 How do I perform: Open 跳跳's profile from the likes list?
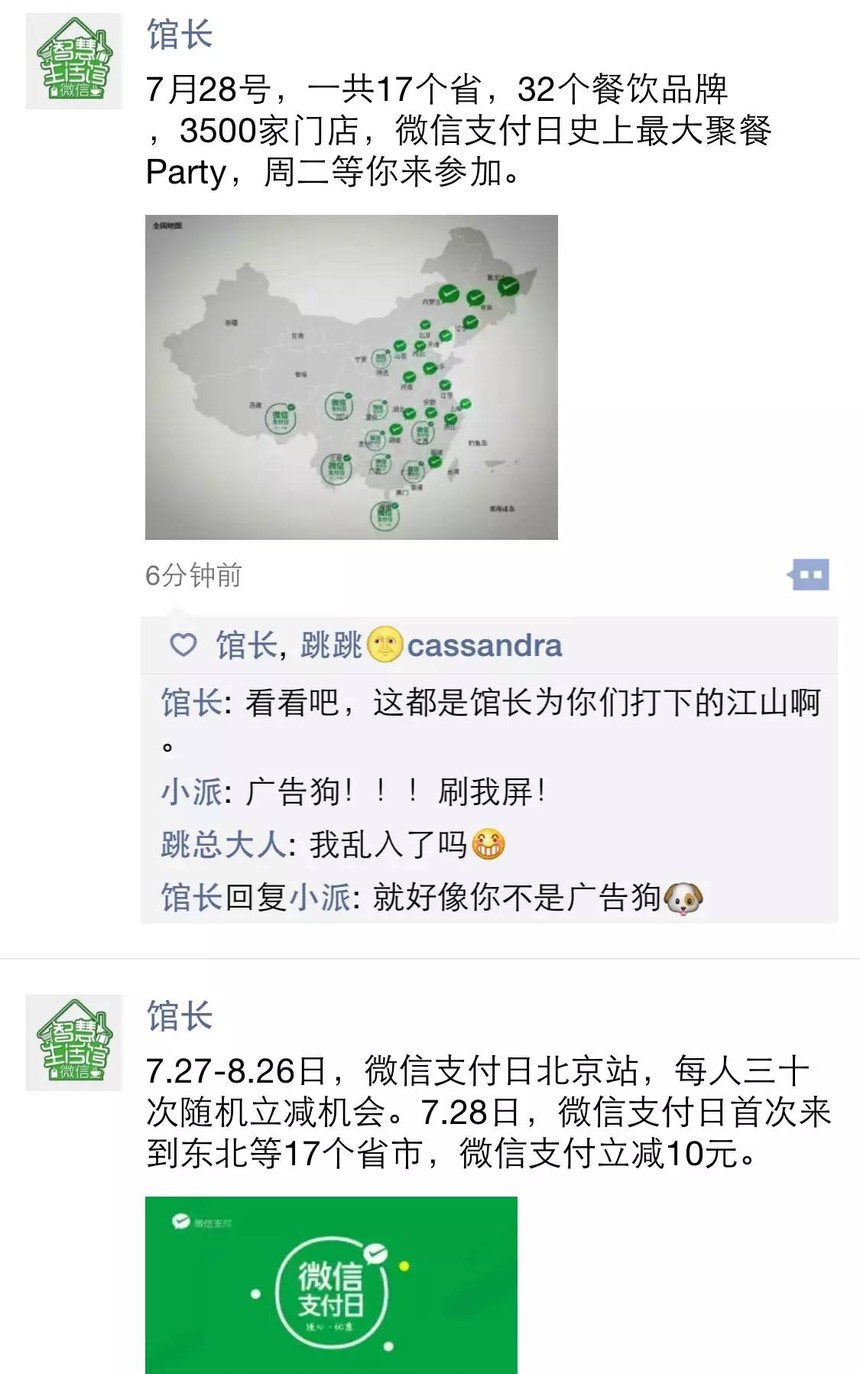pyautogui.click(x=331, y=646)
